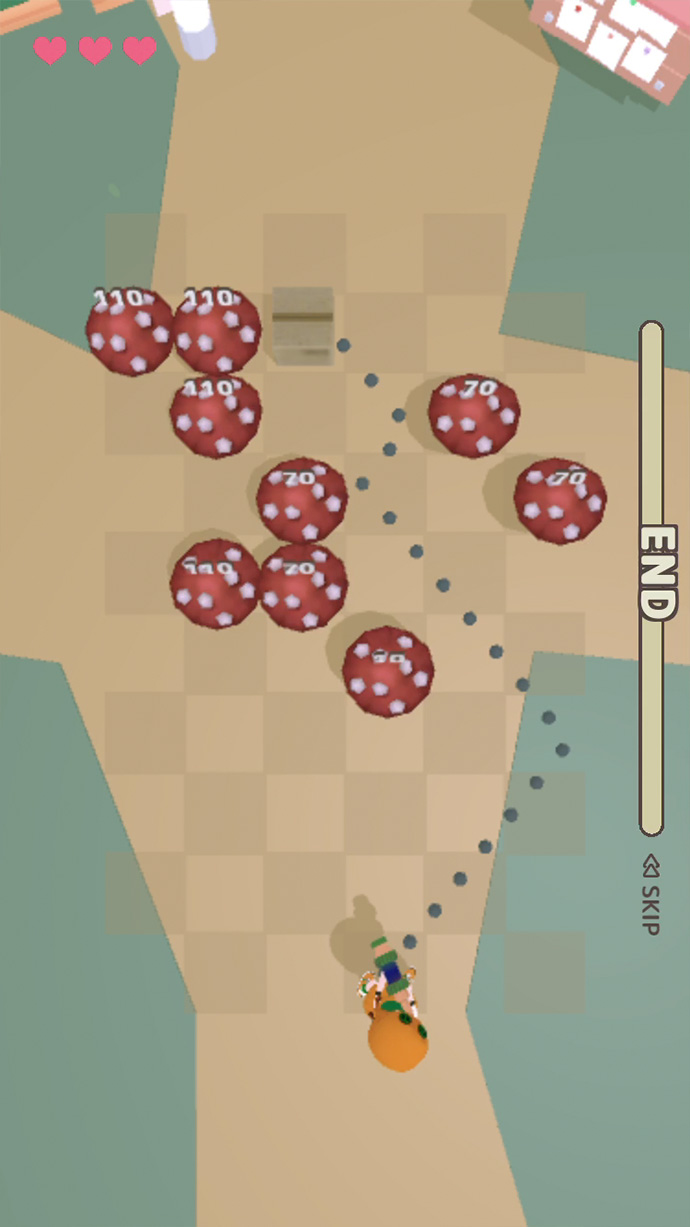Viewport: 690px width, 1227px height.
Task: Tap the SKIP button
Action: 650,894
